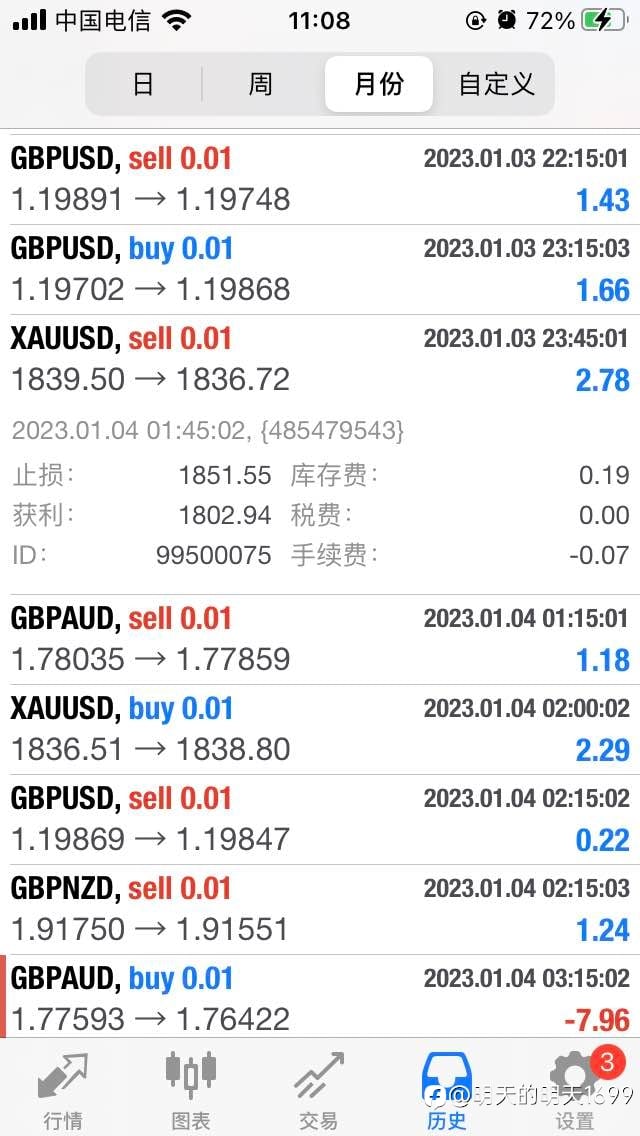The image size is (640, 1136).
Task: Open XAUUSD buy trade with 2.29 profit
Action: (x=320, y=730)
